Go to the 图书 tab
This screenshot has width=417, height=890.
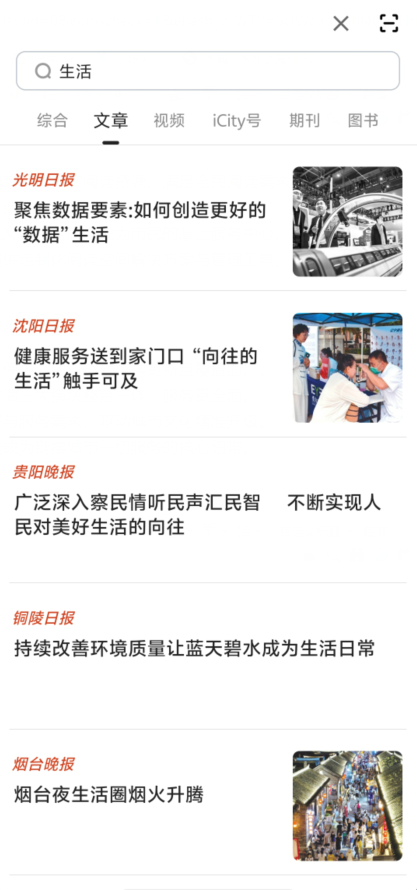[363, 121]
